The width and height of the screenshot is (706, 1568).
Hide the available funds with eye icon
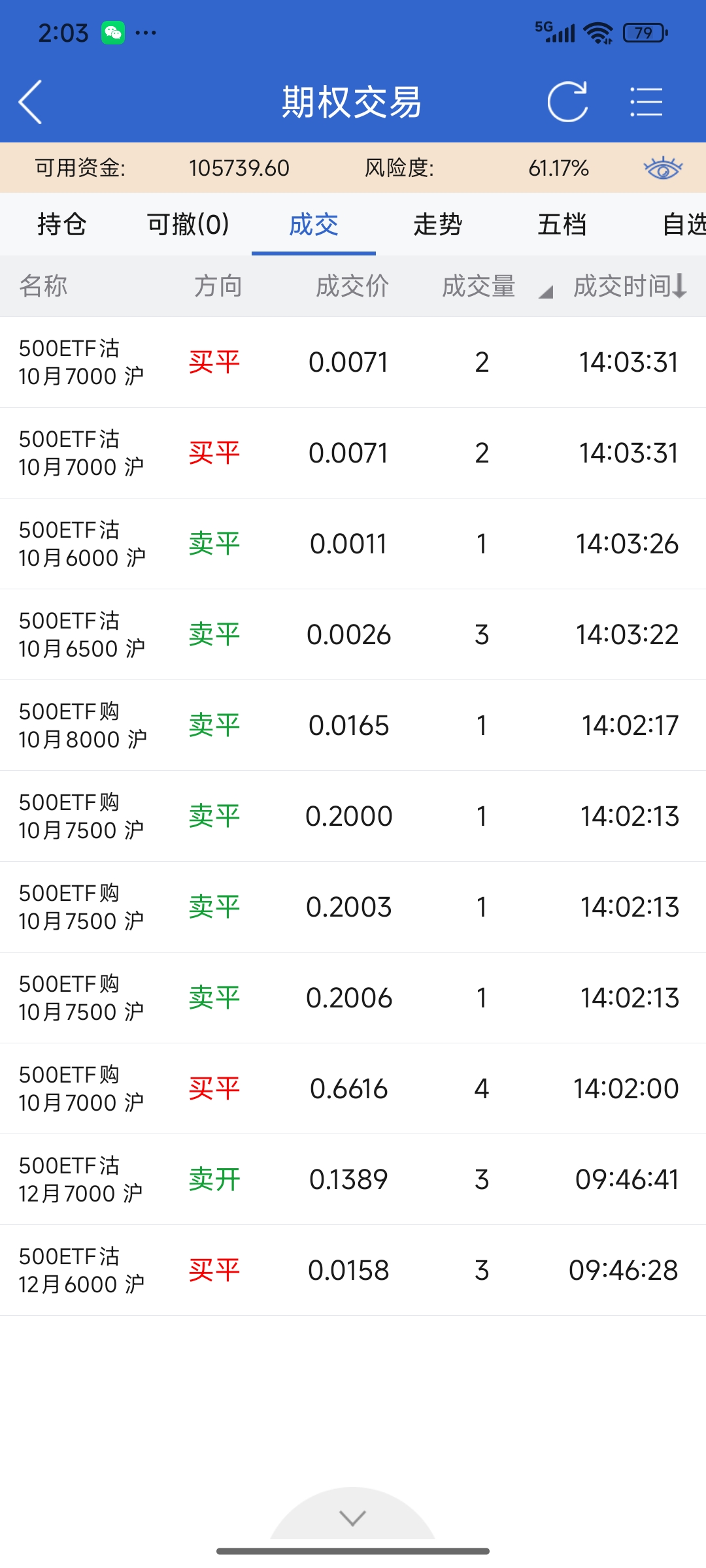(662, 168)
